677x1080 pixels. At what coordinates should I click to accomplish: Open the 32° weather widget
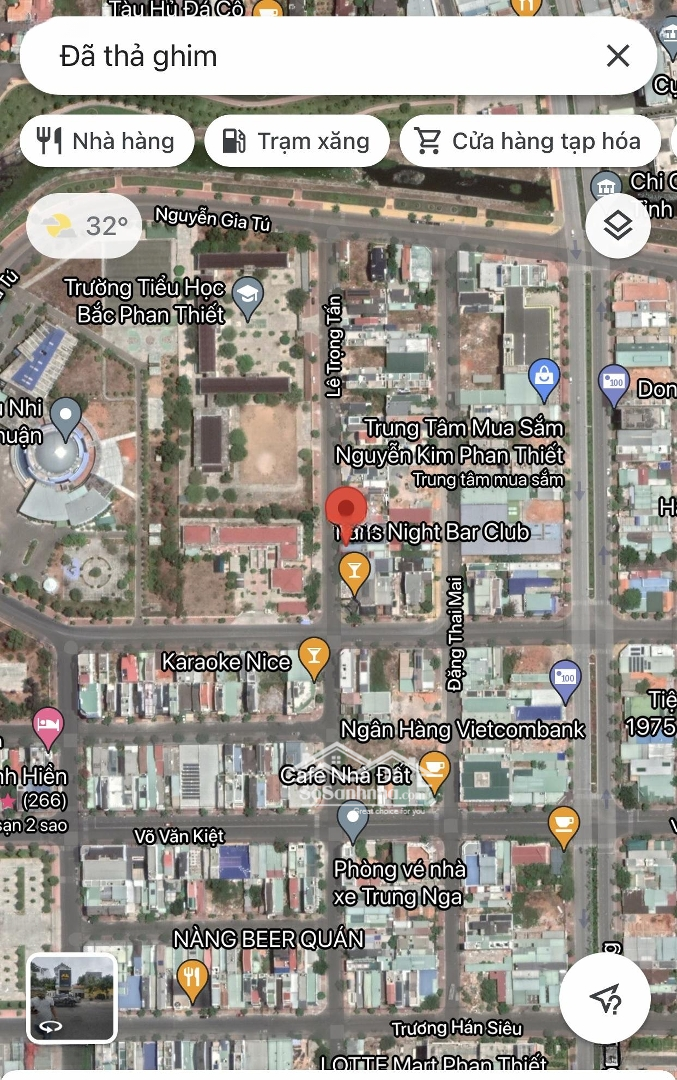pos(85,226)
